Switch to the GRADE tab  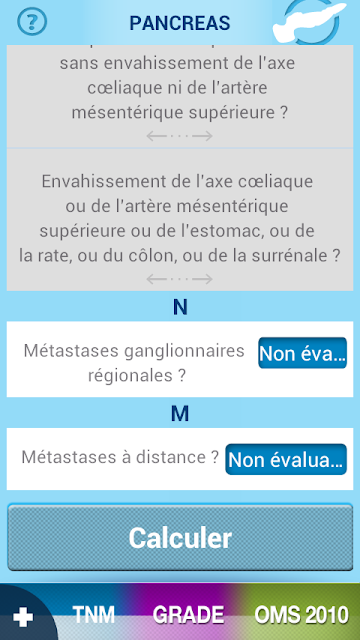(189, 615)
